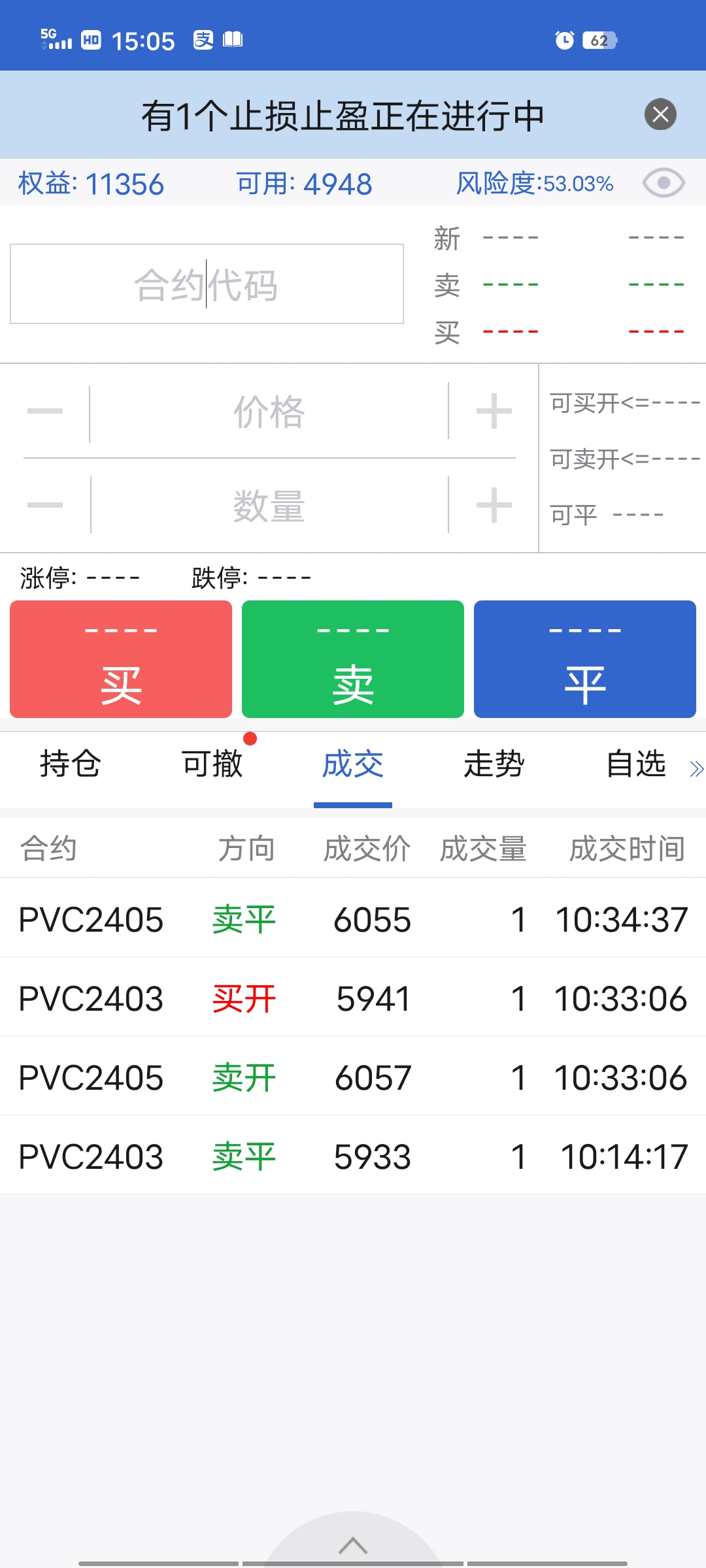Decrease the 价格 with minus button
706x1568 pixels.
point(45,412)
